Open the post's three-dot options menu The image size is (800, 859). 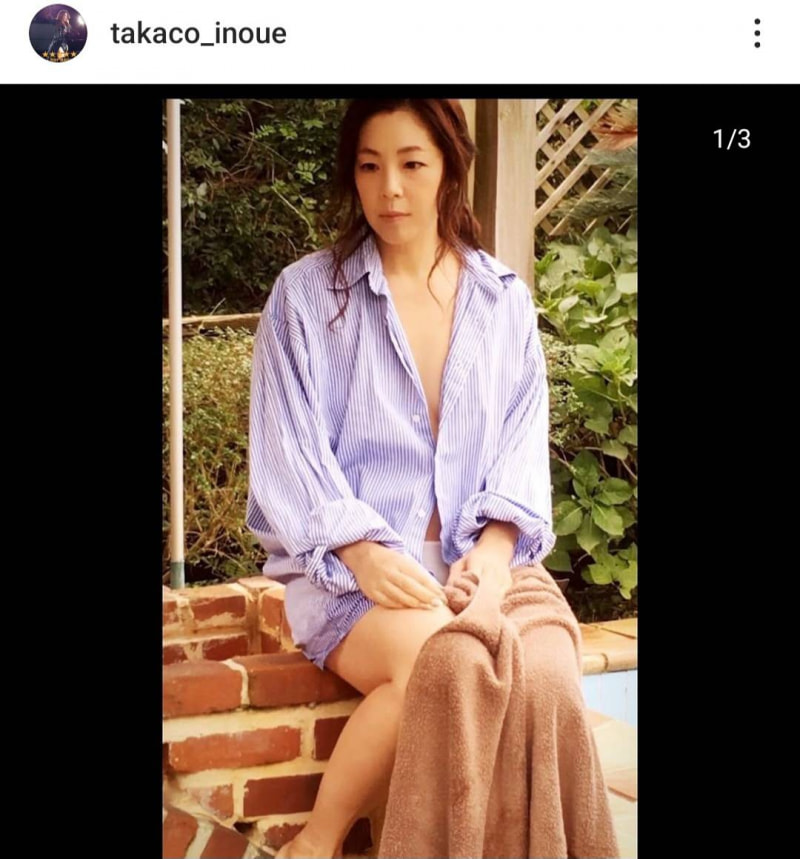[x=757, y=33]
